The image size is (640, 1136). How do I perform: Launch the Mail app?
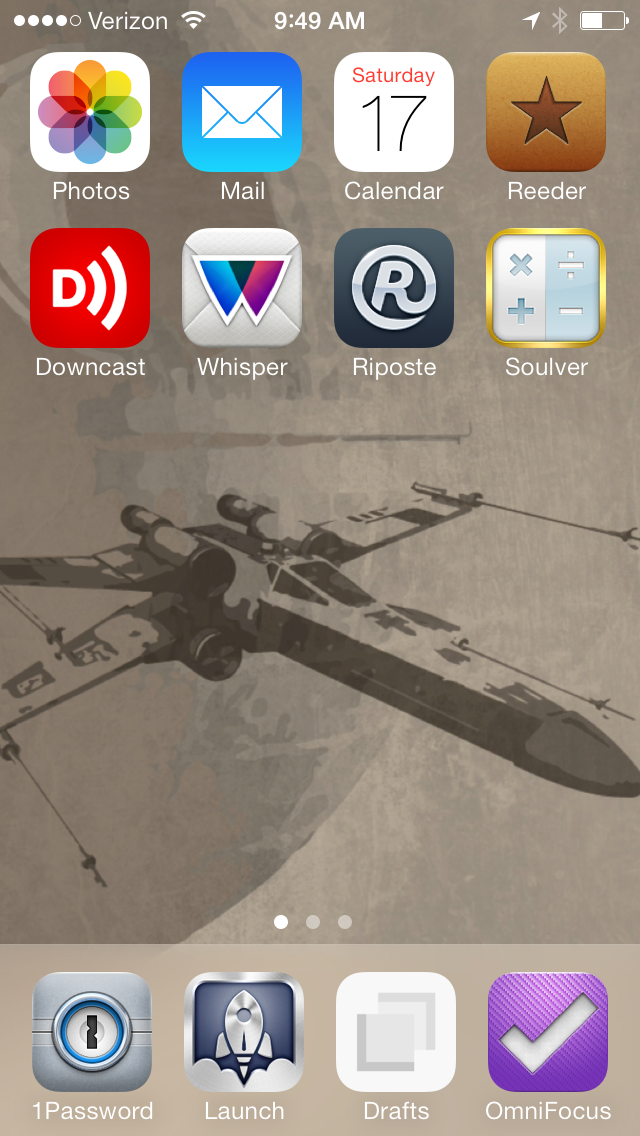pos(242,112)
